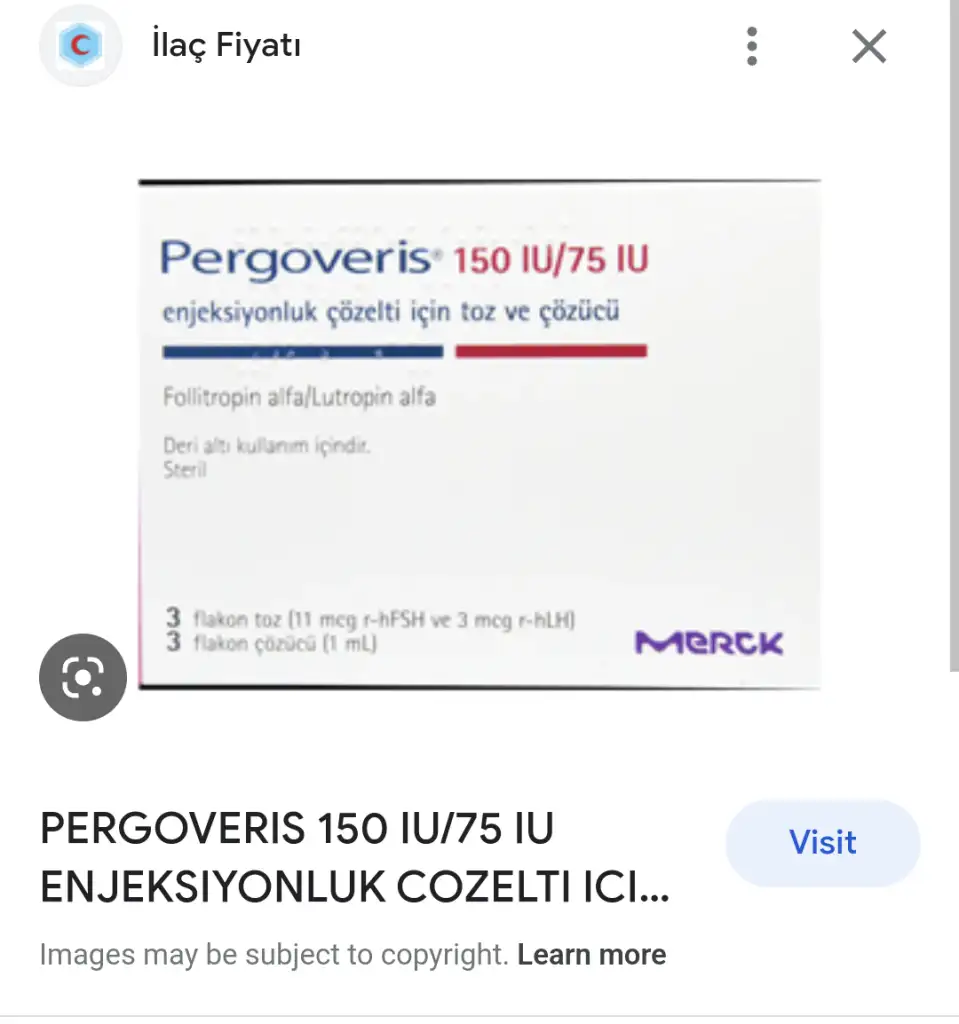Open the İlaç Fiyatı source site

tap(226, 46)
